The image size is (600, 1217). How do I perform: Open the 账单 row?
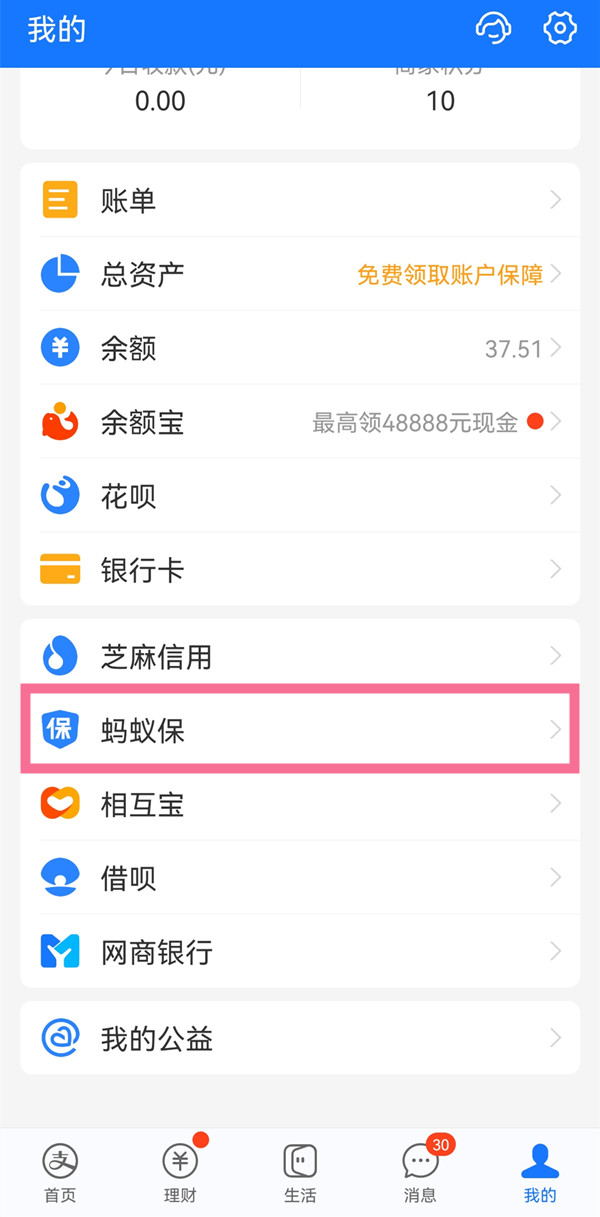tap(300, 200)
